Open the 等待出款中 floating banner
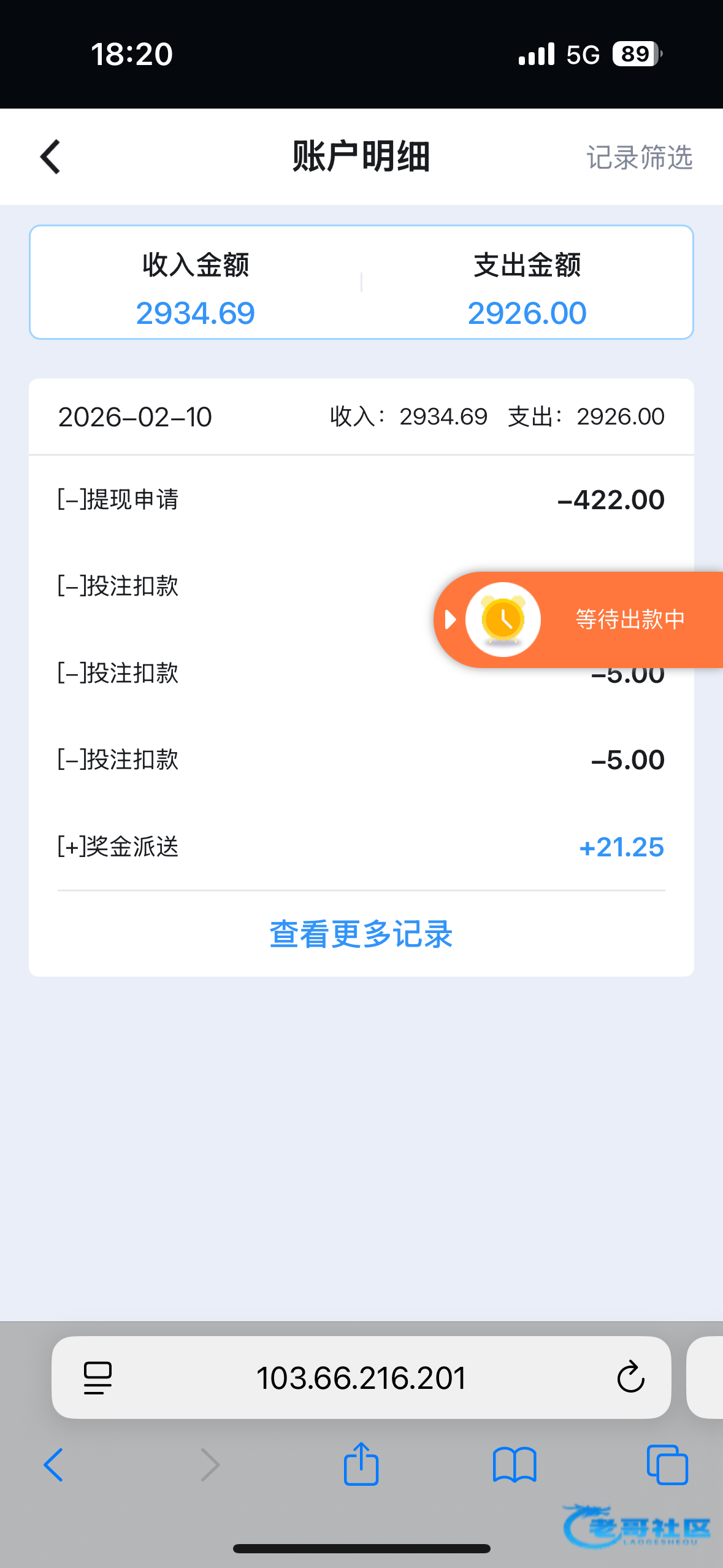723x1568 pixels. [578, 620]
